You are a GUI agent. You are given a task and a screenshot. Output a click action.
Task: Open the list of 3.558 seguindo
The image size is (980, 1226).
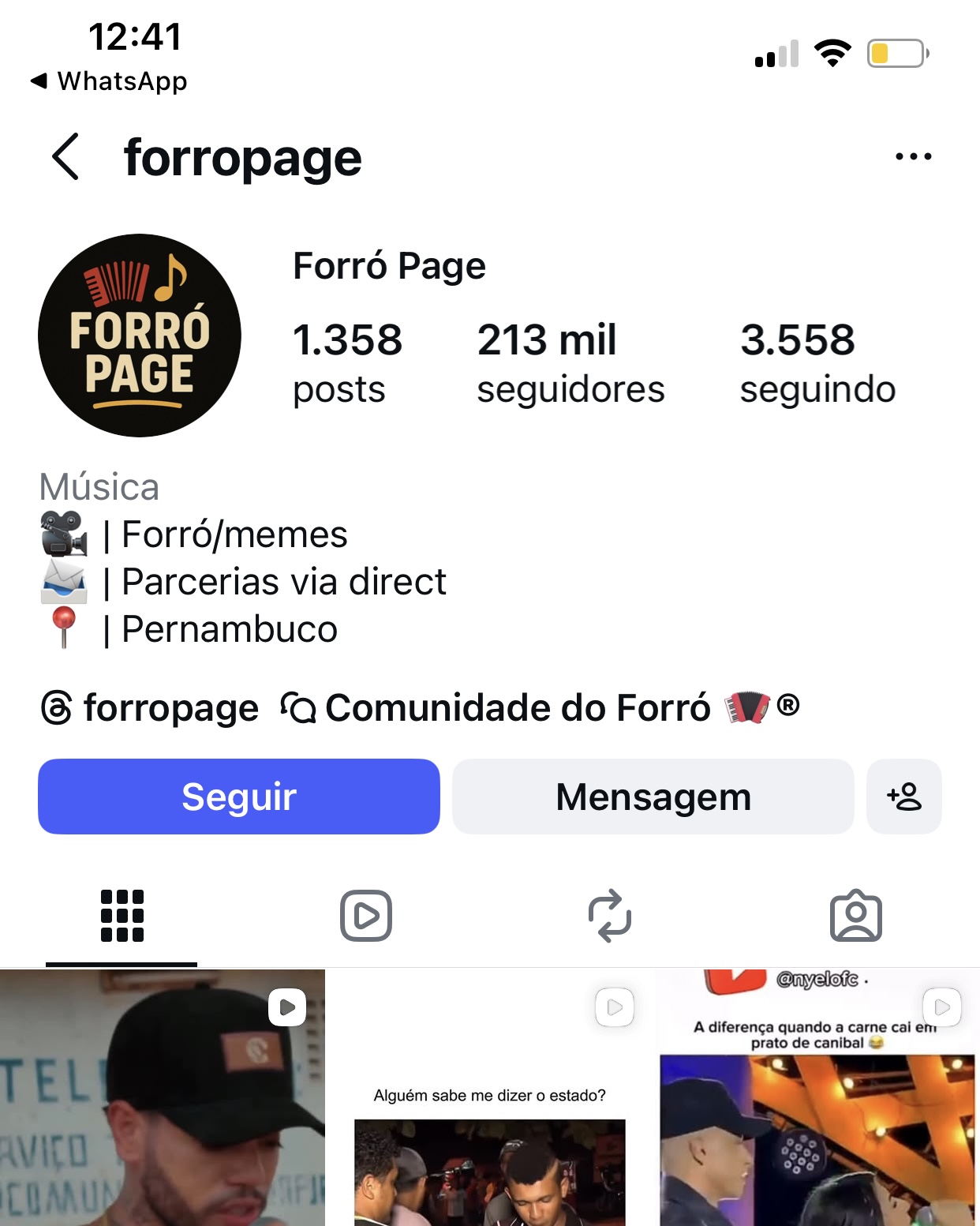817,363
